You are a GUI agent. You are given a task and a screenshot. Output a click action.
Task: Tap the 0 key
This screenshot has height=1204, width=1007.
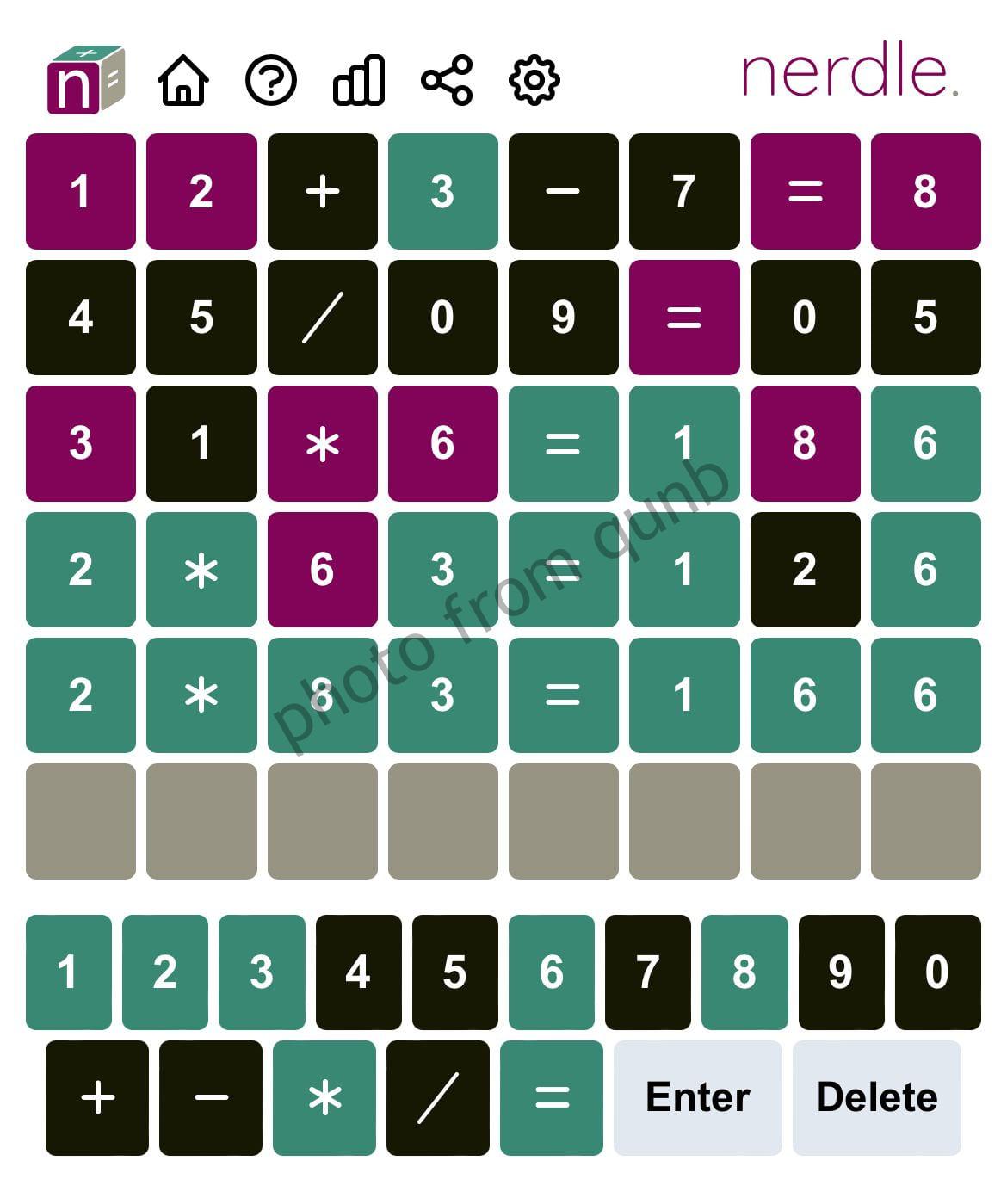pos(937,972)
